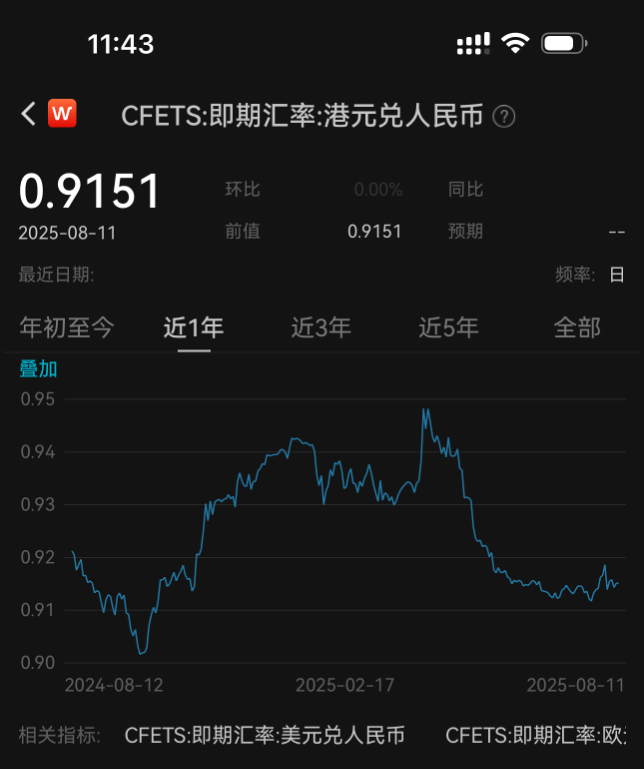Open the help icon beside the title

[x=505, y=116]
